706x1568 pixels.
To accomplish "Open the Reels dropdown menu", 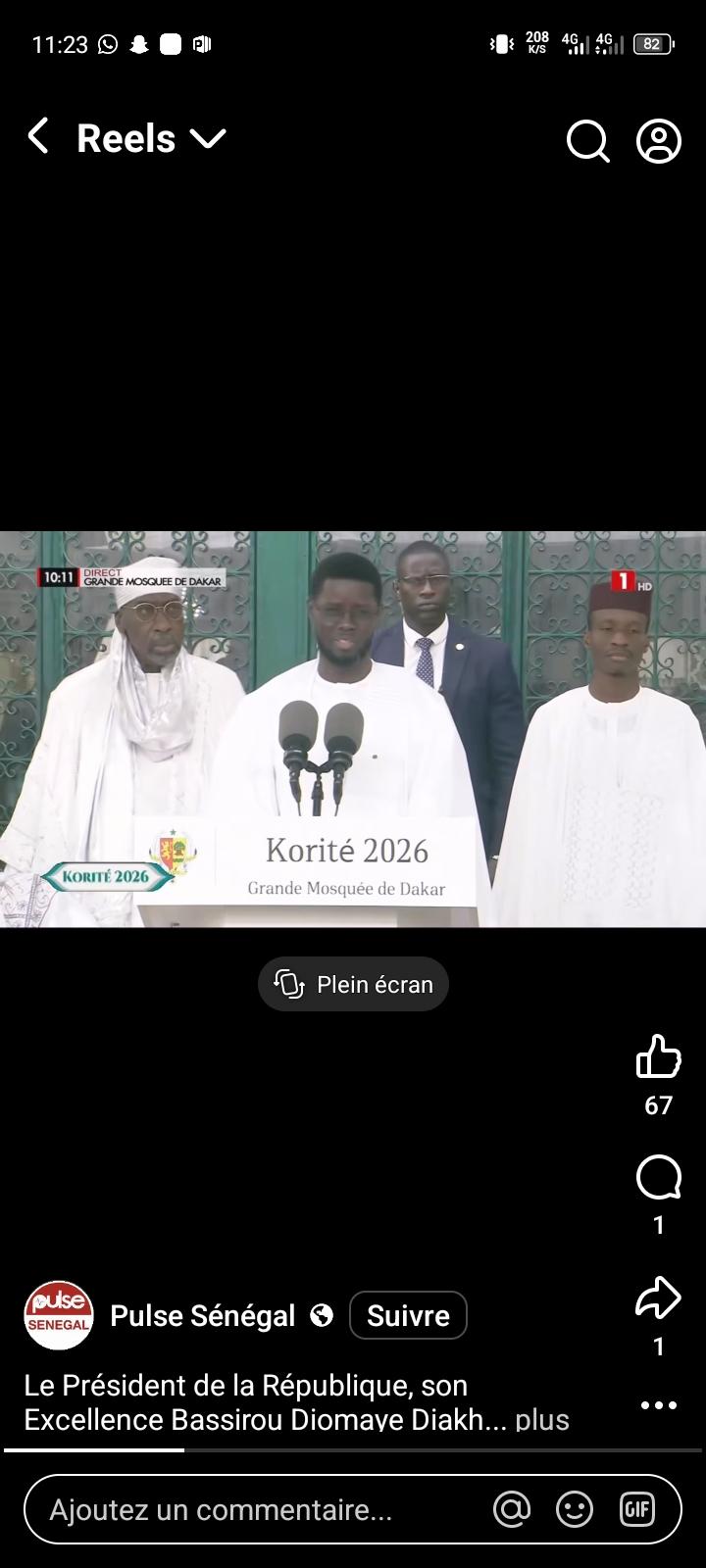I will [152, 138].
